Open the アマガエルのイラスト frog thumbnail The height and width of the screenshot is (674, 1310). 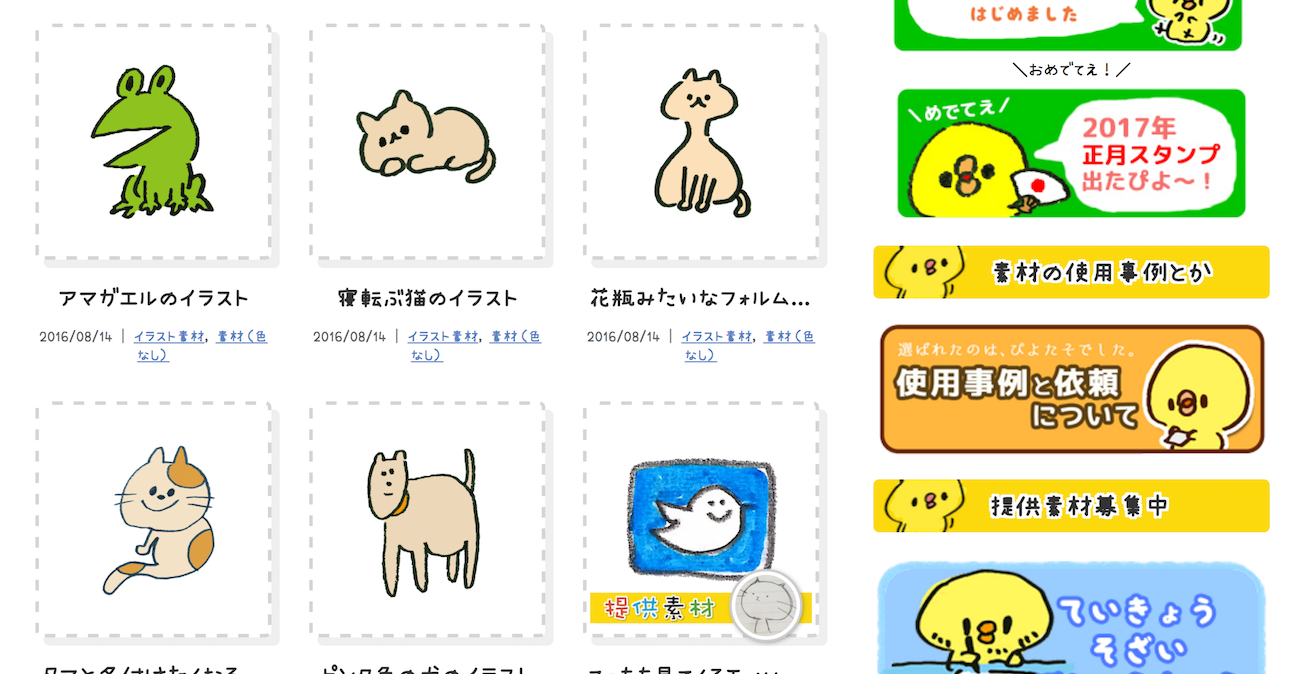154,142
